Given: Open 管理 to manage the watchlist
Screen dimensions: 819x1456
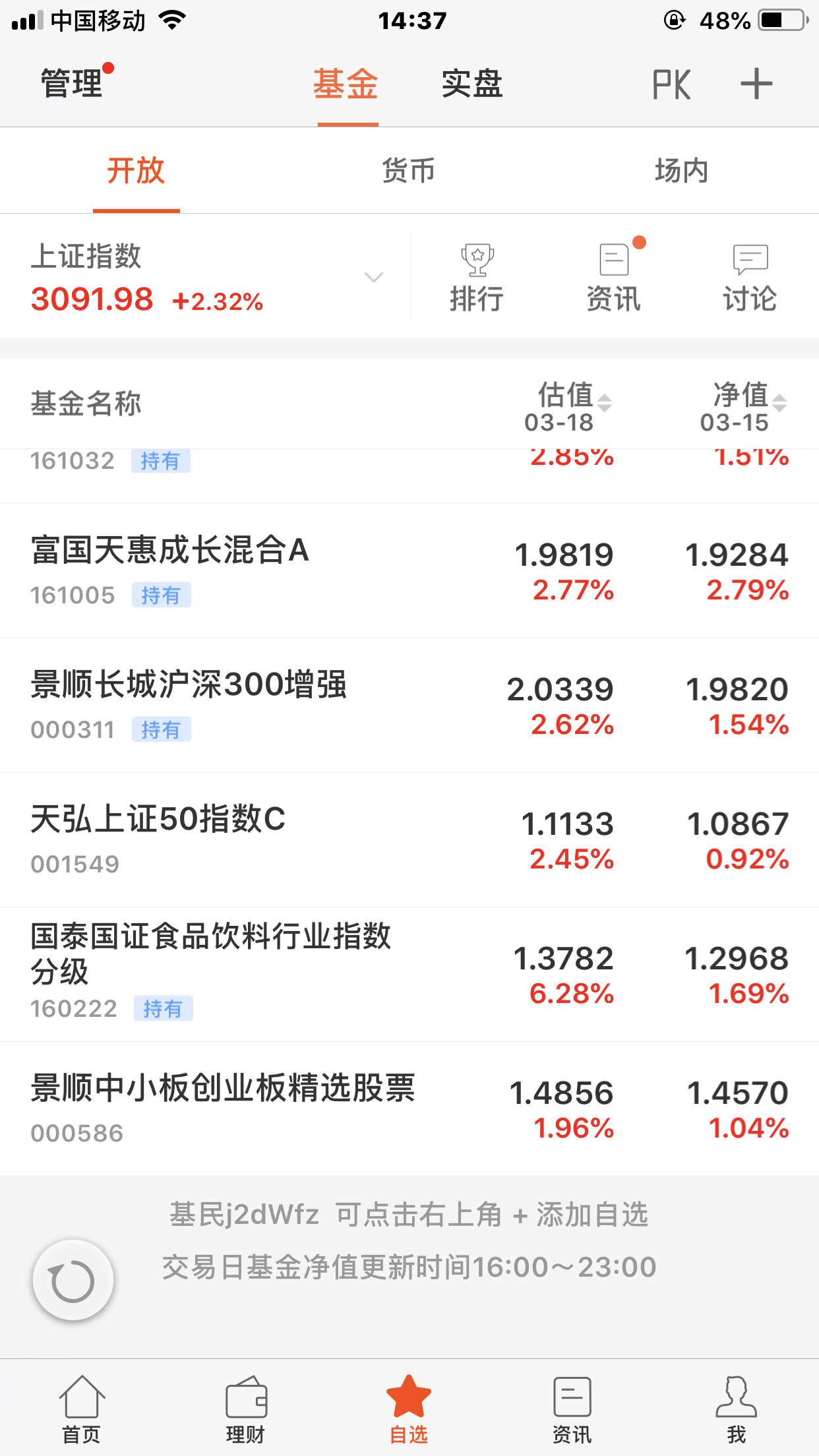Looking at the screenshot, I should (x=72, y=84).
